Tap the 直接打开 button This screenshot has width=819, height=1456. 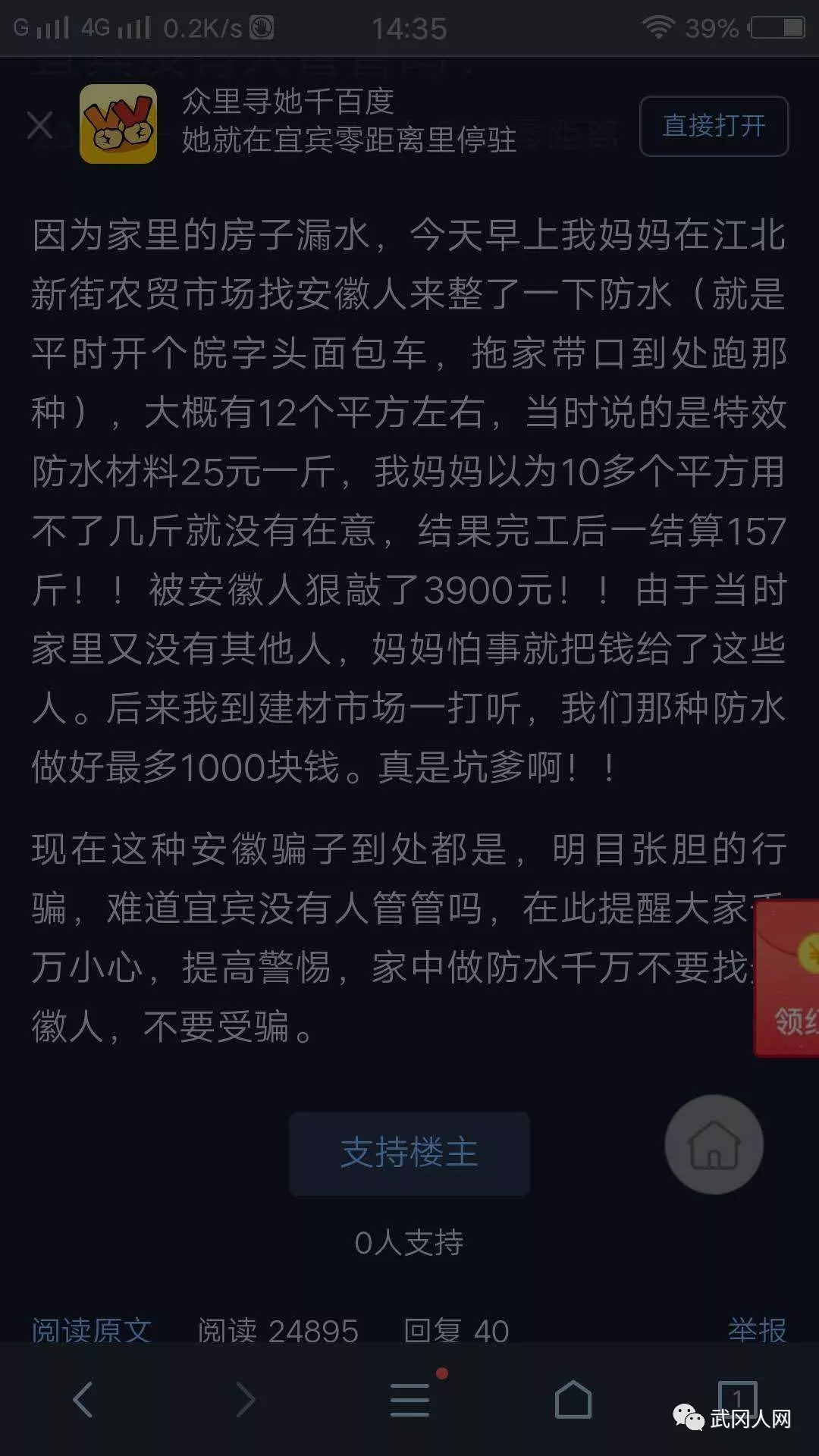714,126
